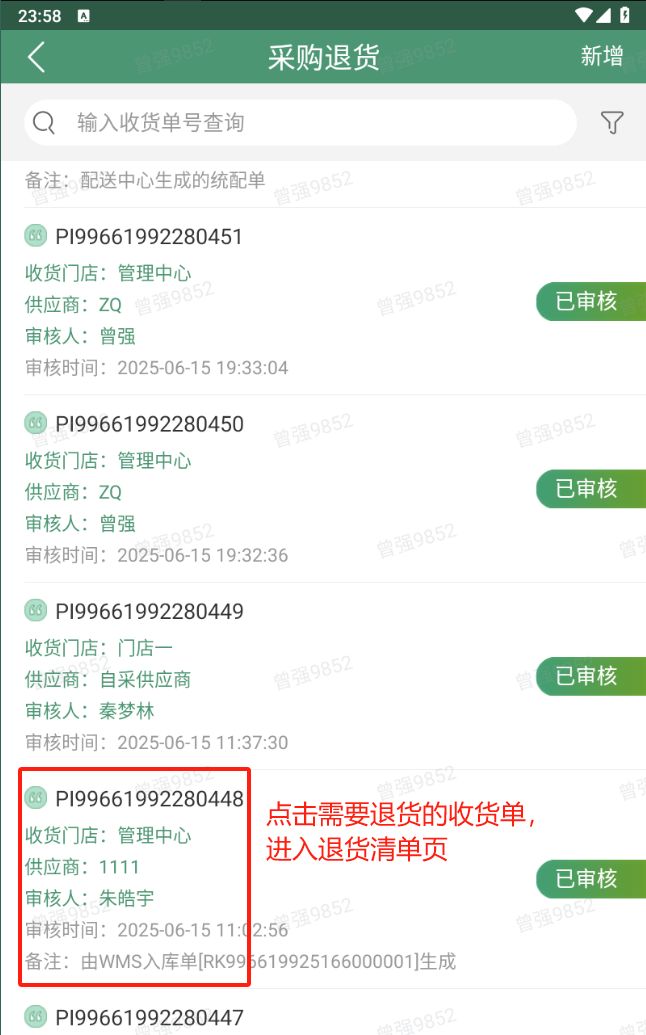Tap 新增 to create a new return

pyautogui.click(x=601, y=56)
